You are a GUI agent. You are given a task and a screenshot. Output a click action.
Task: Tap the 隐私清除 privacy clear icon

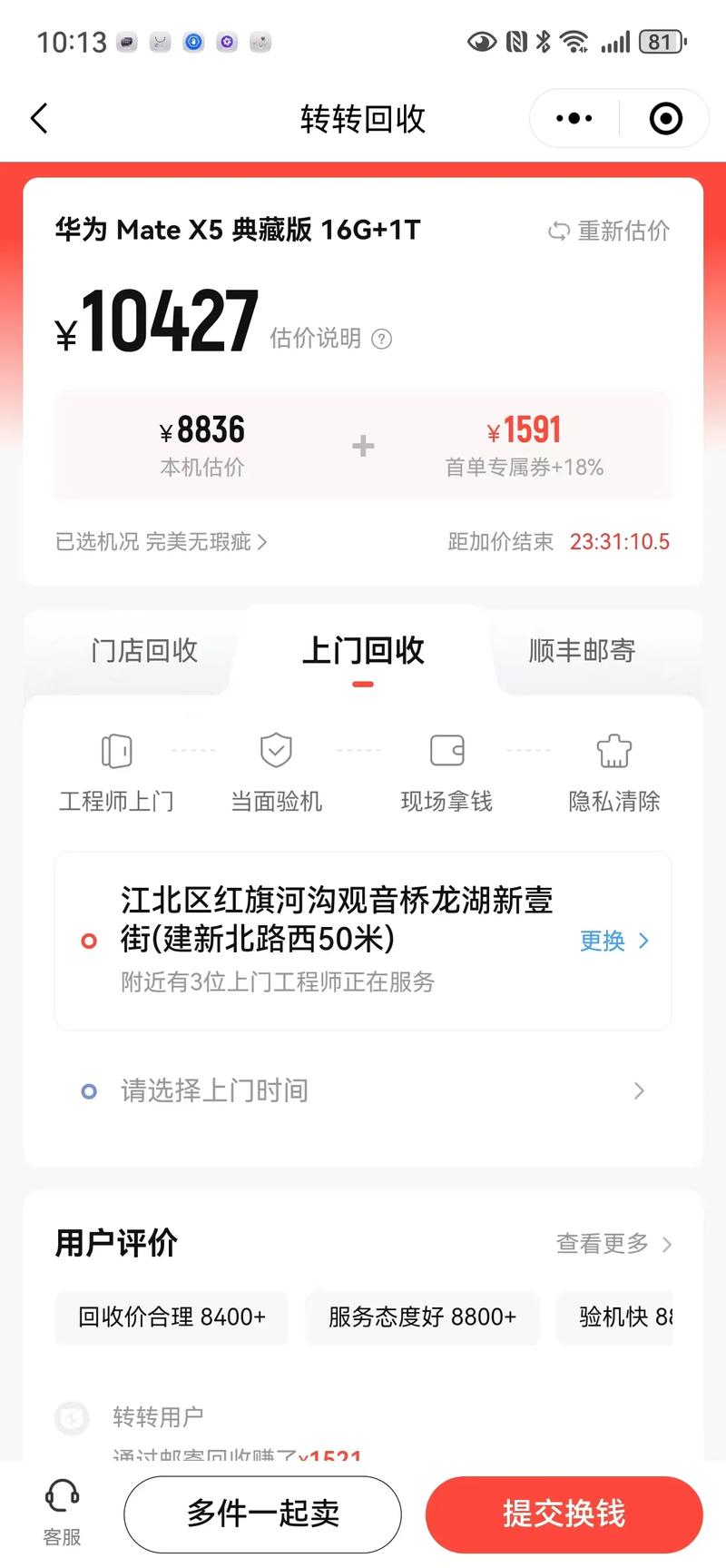pos(613,751)
